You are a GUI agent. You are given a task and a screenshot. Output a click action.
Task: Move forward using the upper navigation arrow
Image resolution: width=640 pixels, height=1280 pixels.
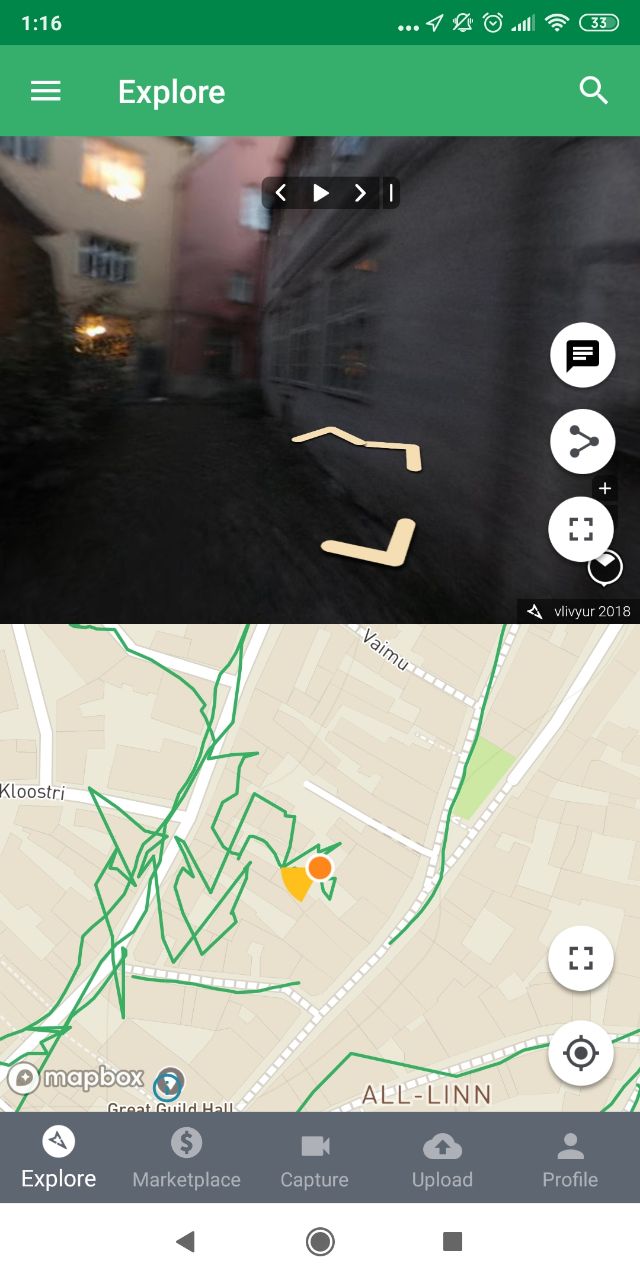tap(356, 447)
